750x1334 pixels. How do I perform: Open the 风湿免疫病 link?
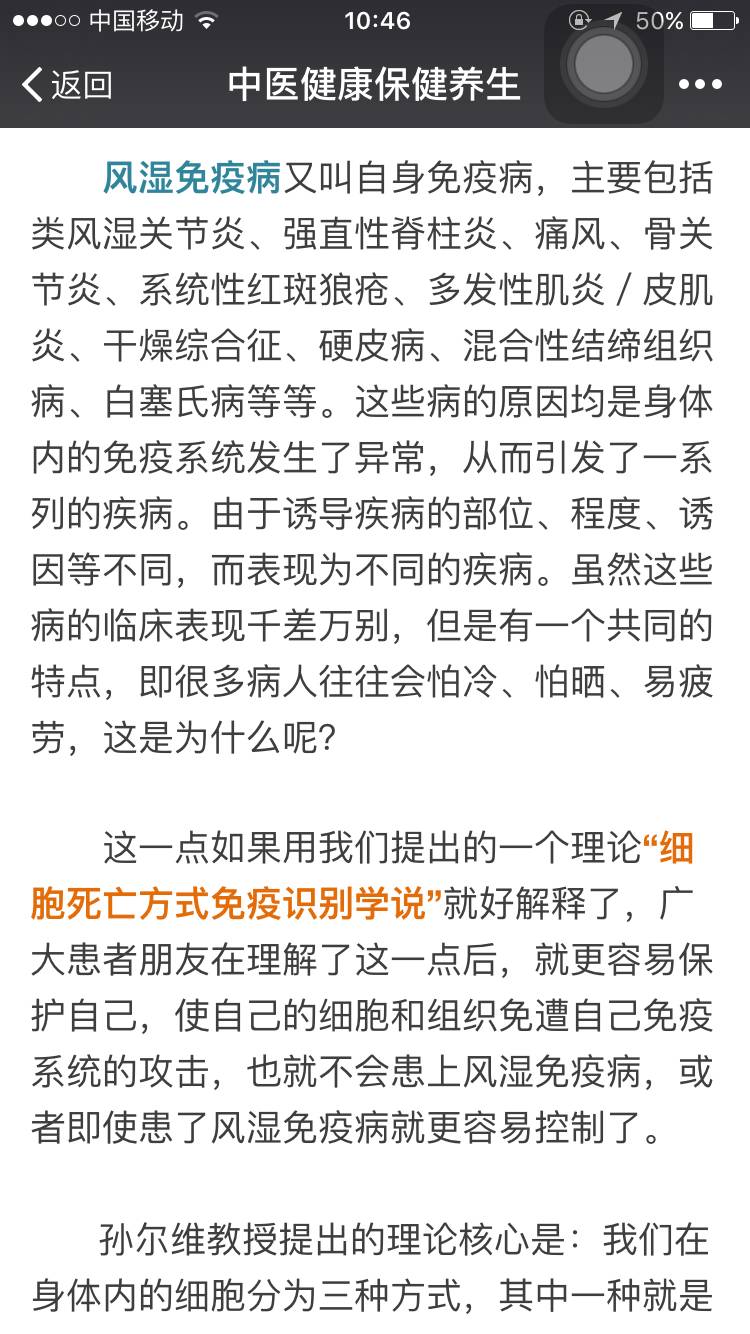(192, 178)
